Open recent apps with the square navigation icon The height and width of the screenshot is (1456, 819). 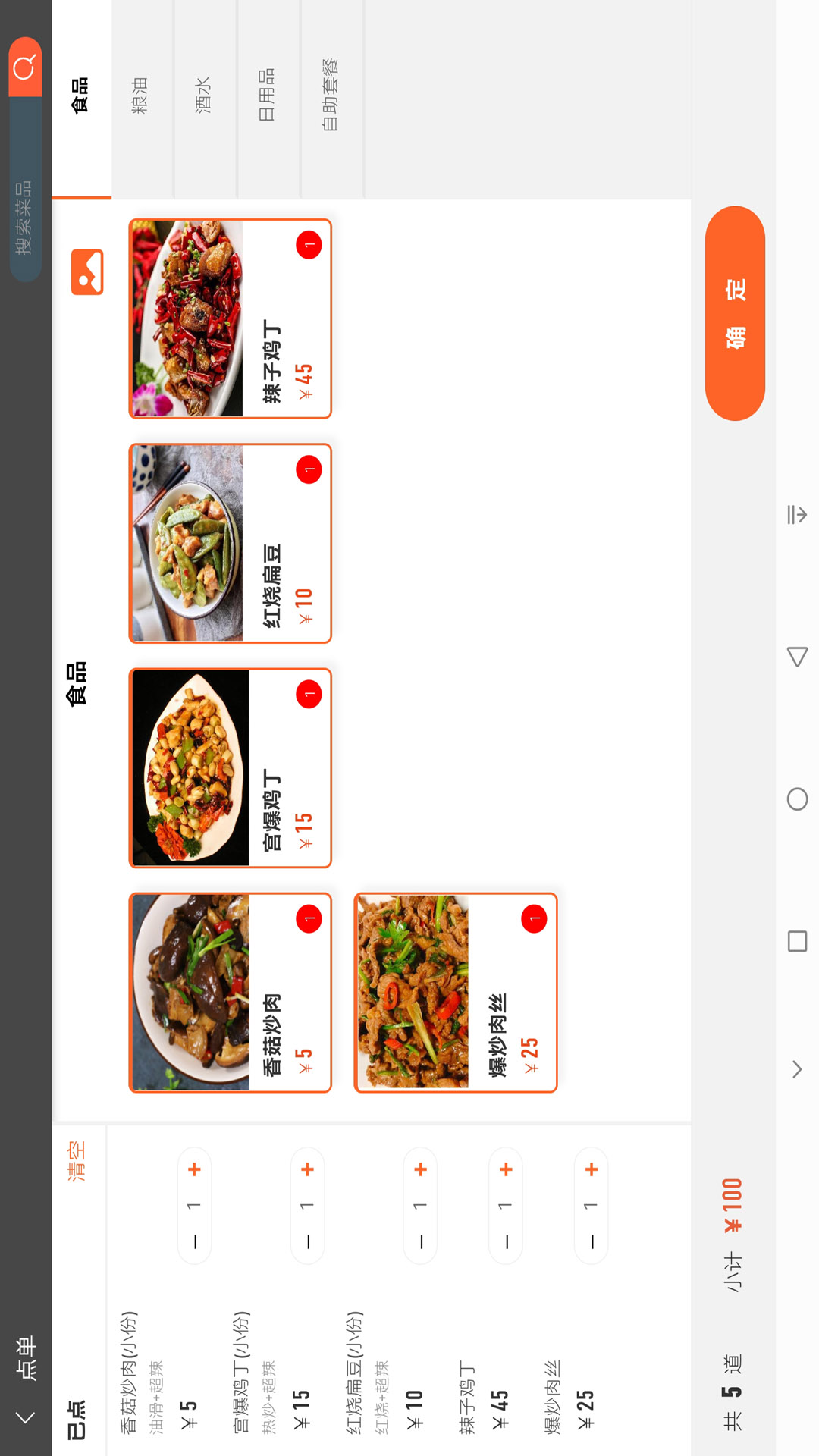pyautogui.click(x=797, y=942)
